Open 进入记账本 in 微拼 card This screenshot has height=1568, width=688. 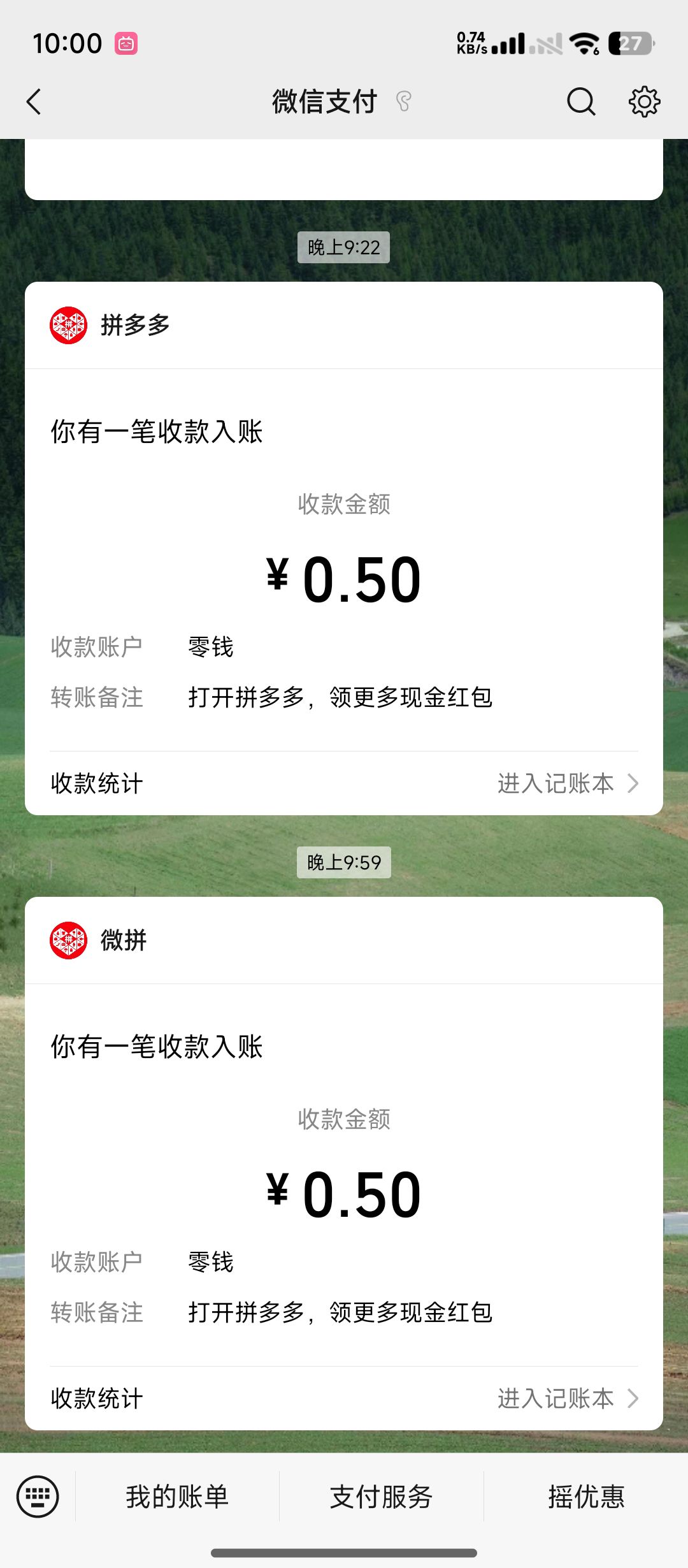(x=567, y=1398)
